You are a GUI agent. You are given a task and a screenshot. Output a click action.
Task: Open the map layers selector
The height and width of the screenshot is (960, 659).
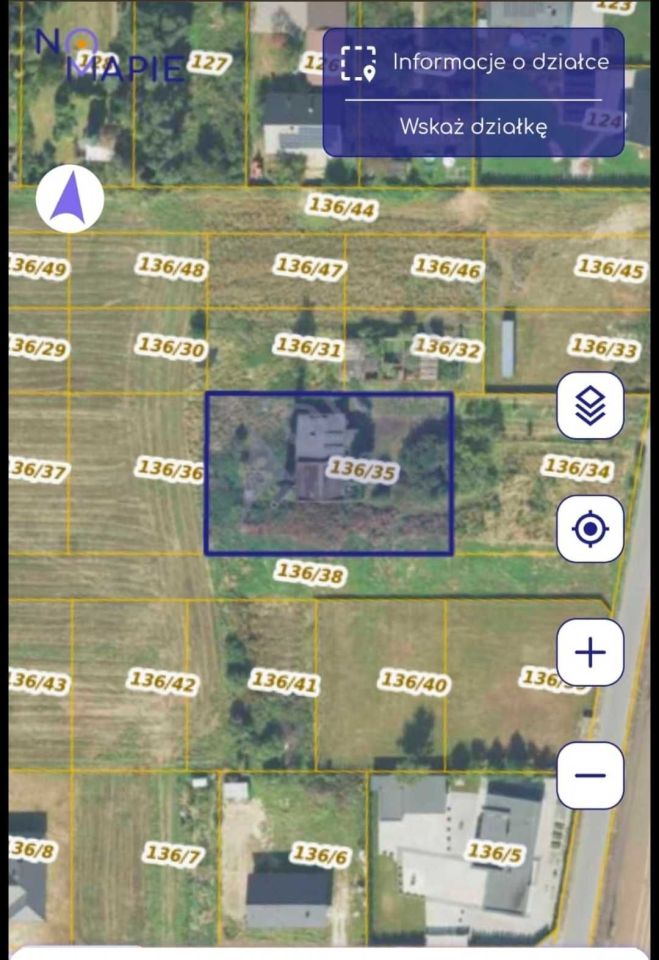(590, 405)
